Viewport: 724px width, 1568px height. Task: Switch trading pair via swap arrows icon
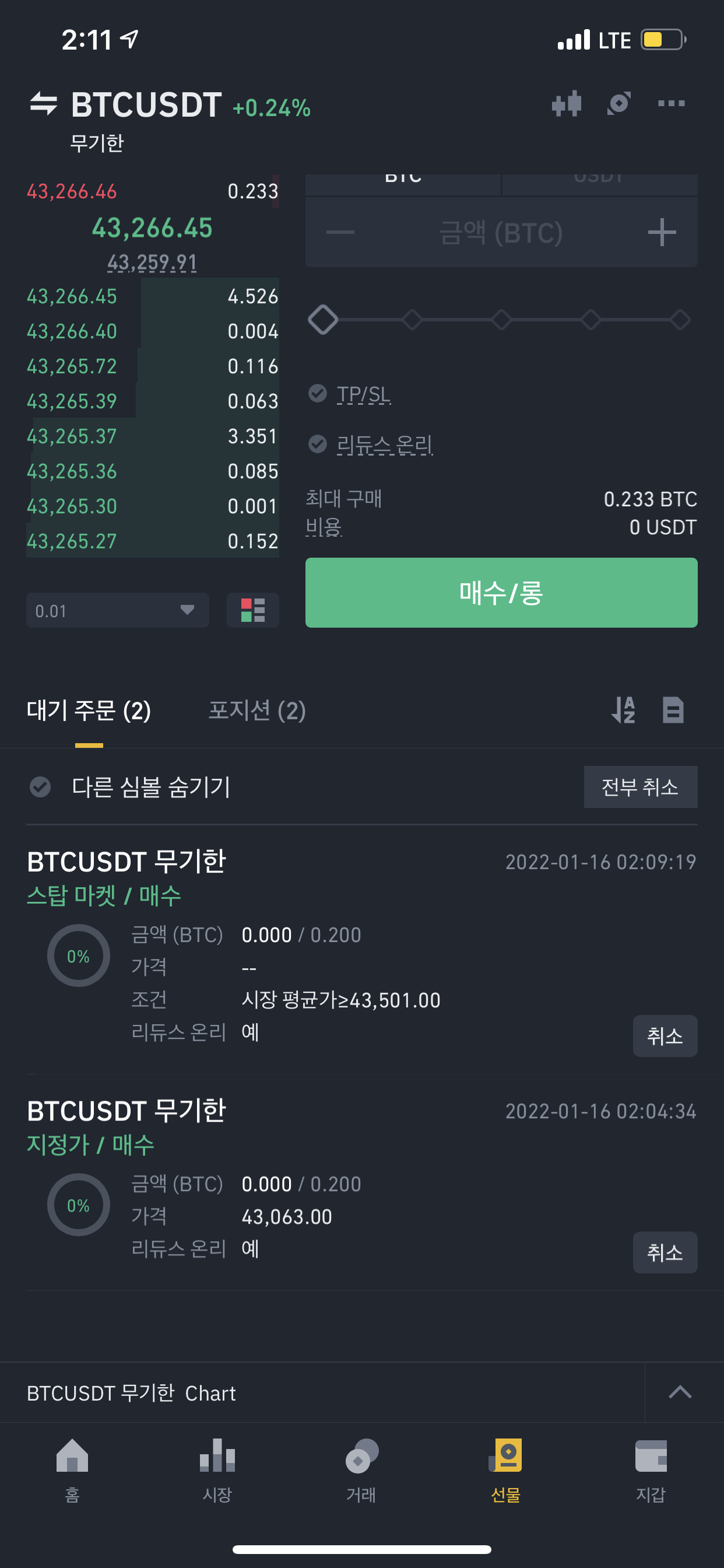click(44, 104)
